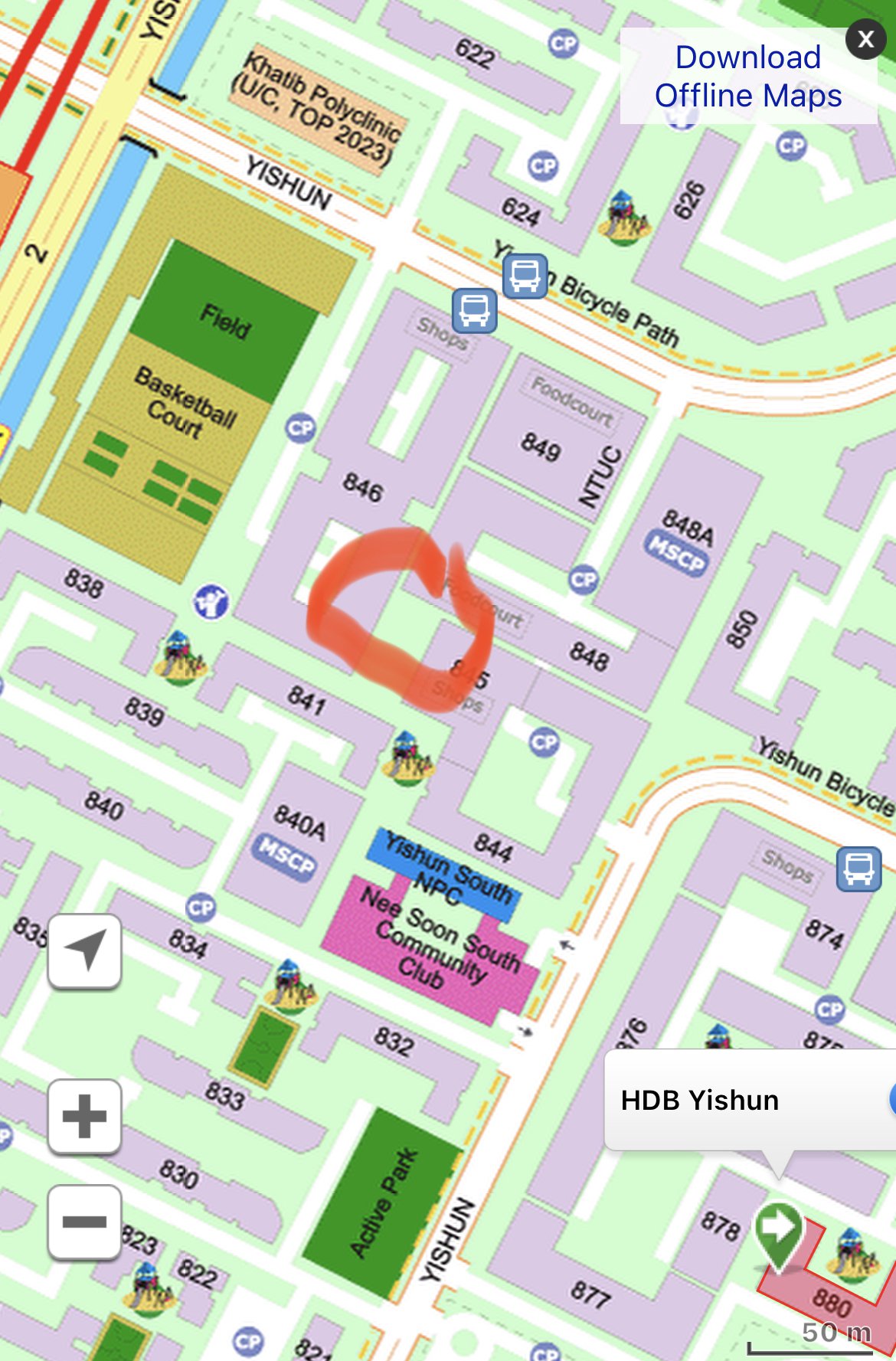Zoom in with plus button
The height and width of the screenshot is (1361, 896).
tap(84, 1116)
